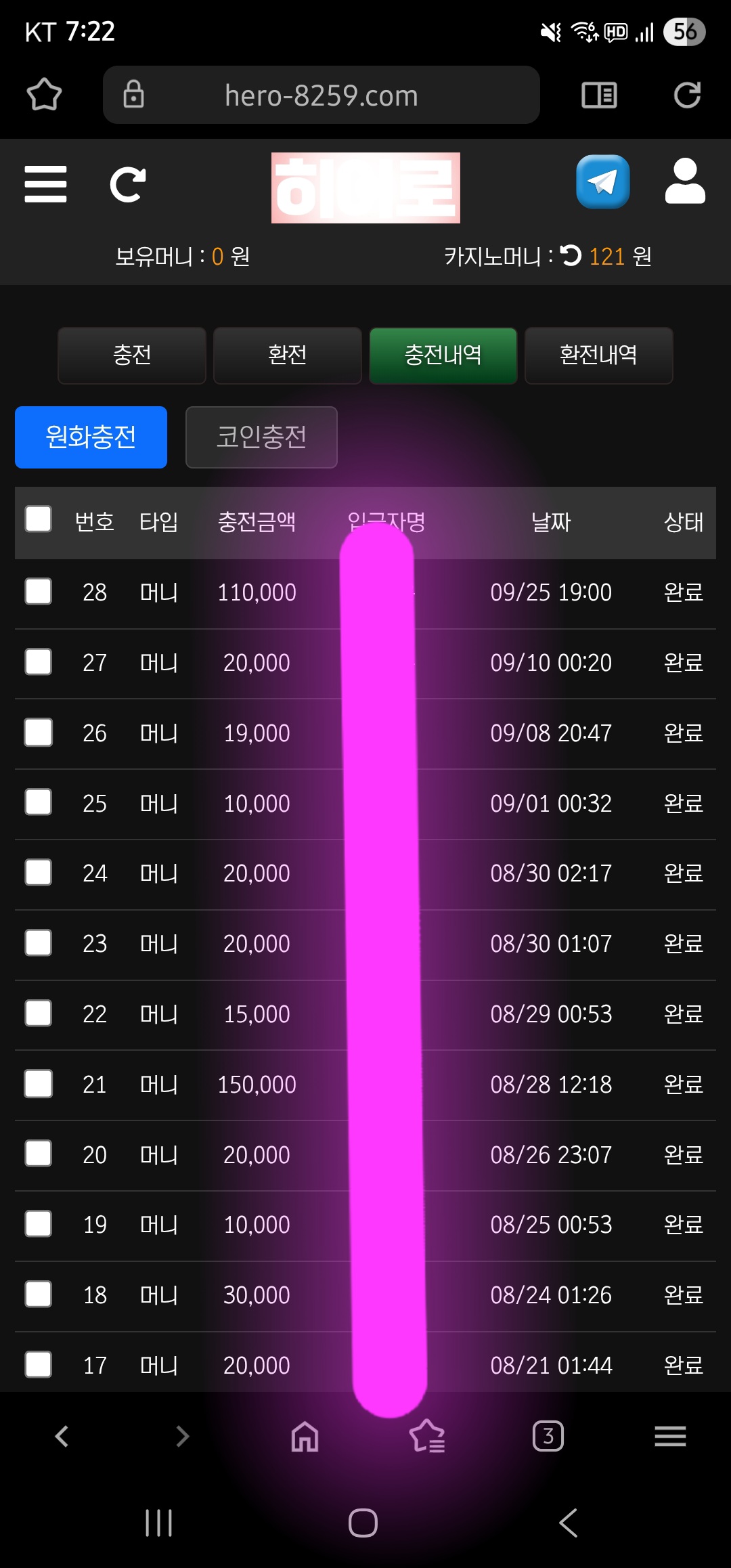Check the box for row number 21

point(39,1083)
